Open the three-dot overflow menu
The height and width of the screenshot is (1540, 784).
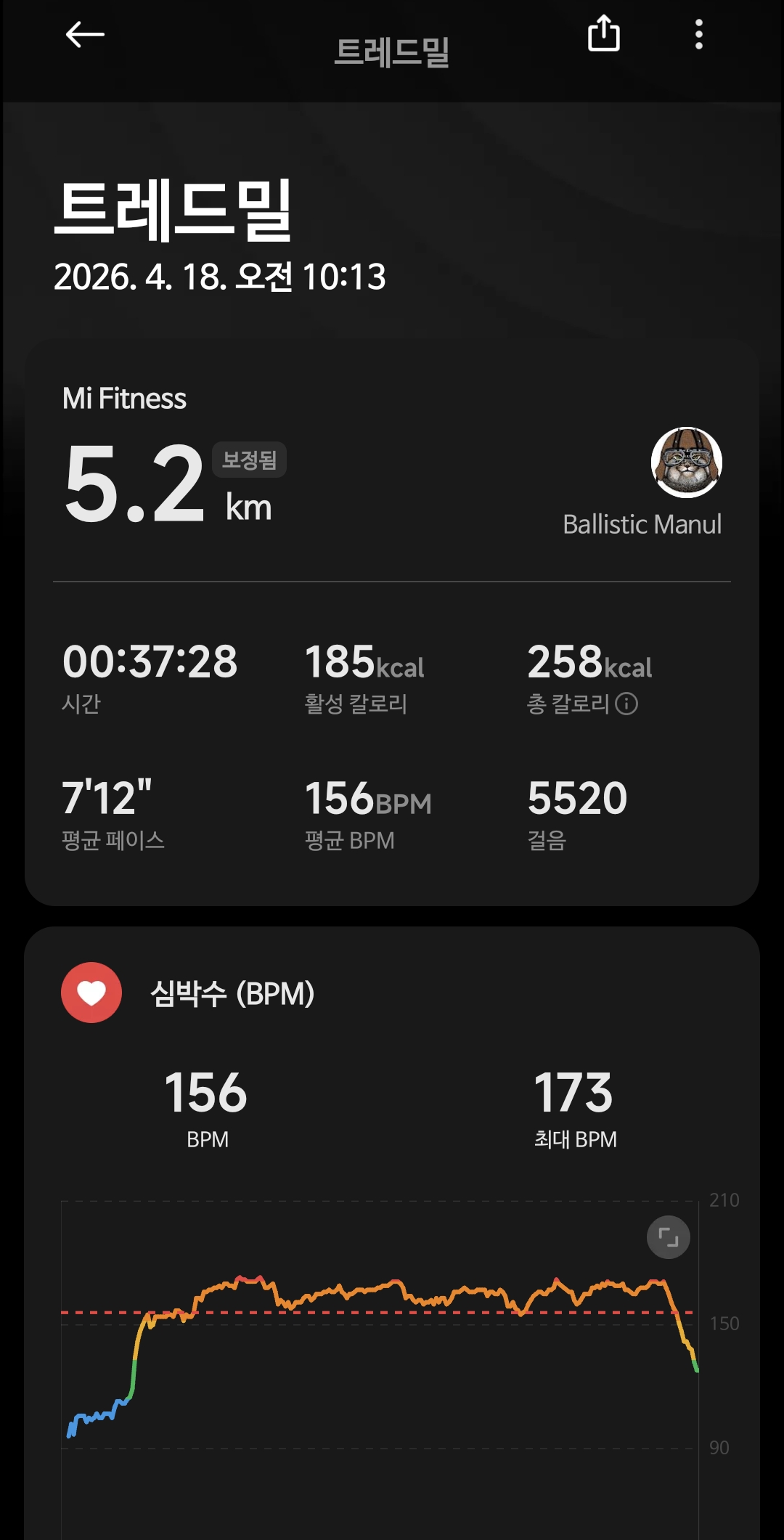coord(698,34)
